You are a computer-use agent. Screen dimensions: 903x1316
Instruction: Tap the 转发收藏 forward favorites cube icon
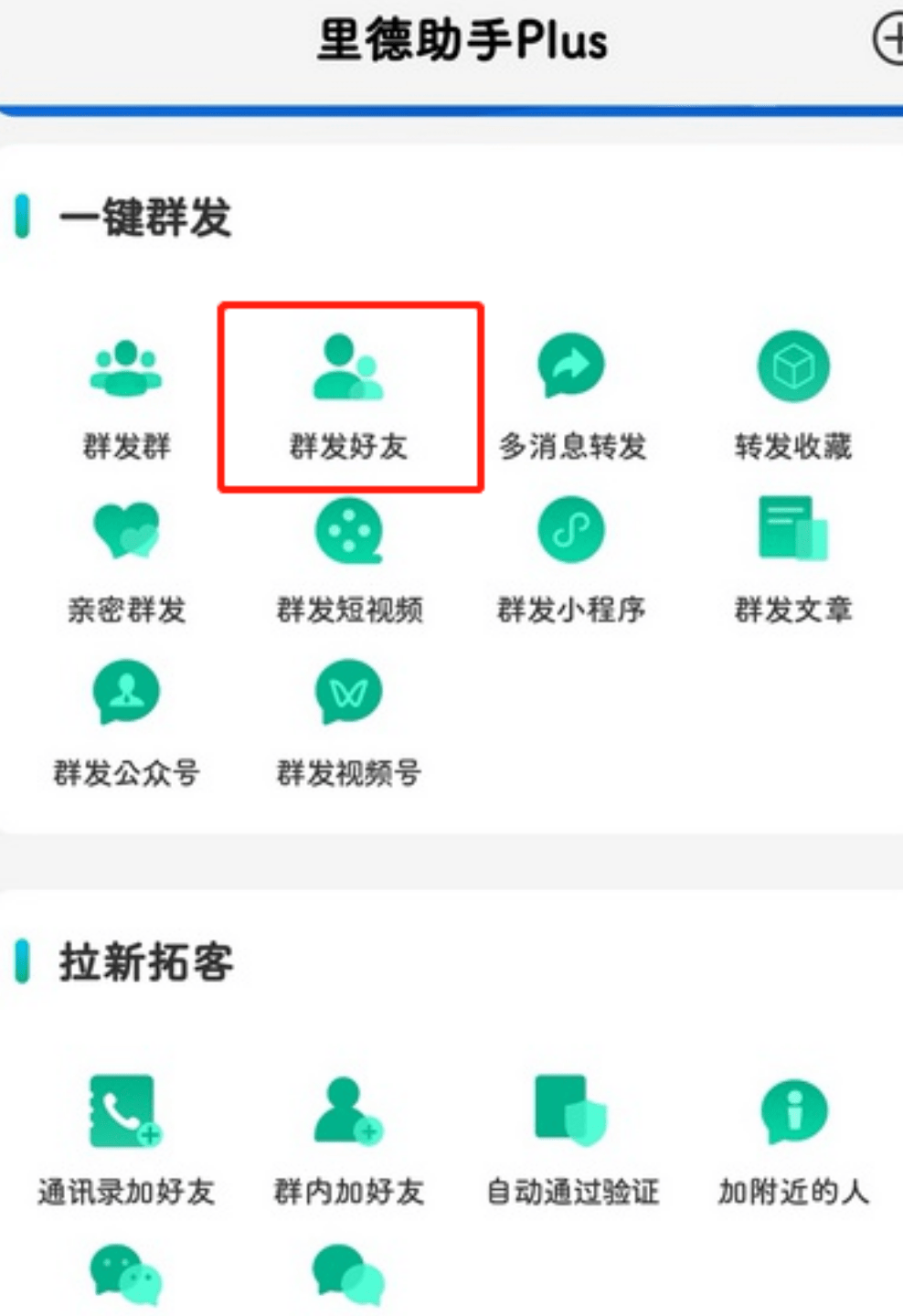(793, 393)
